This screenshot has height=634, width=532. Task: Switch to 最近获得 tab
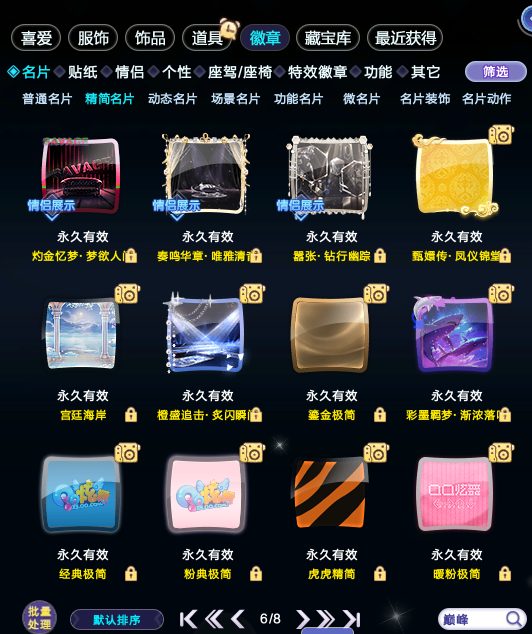[405, 38]
